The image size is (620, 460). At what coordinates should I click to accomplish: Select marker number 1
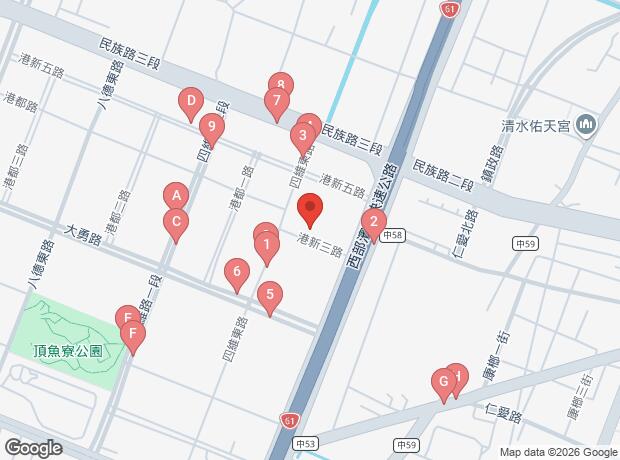click(x=267, y=244)
